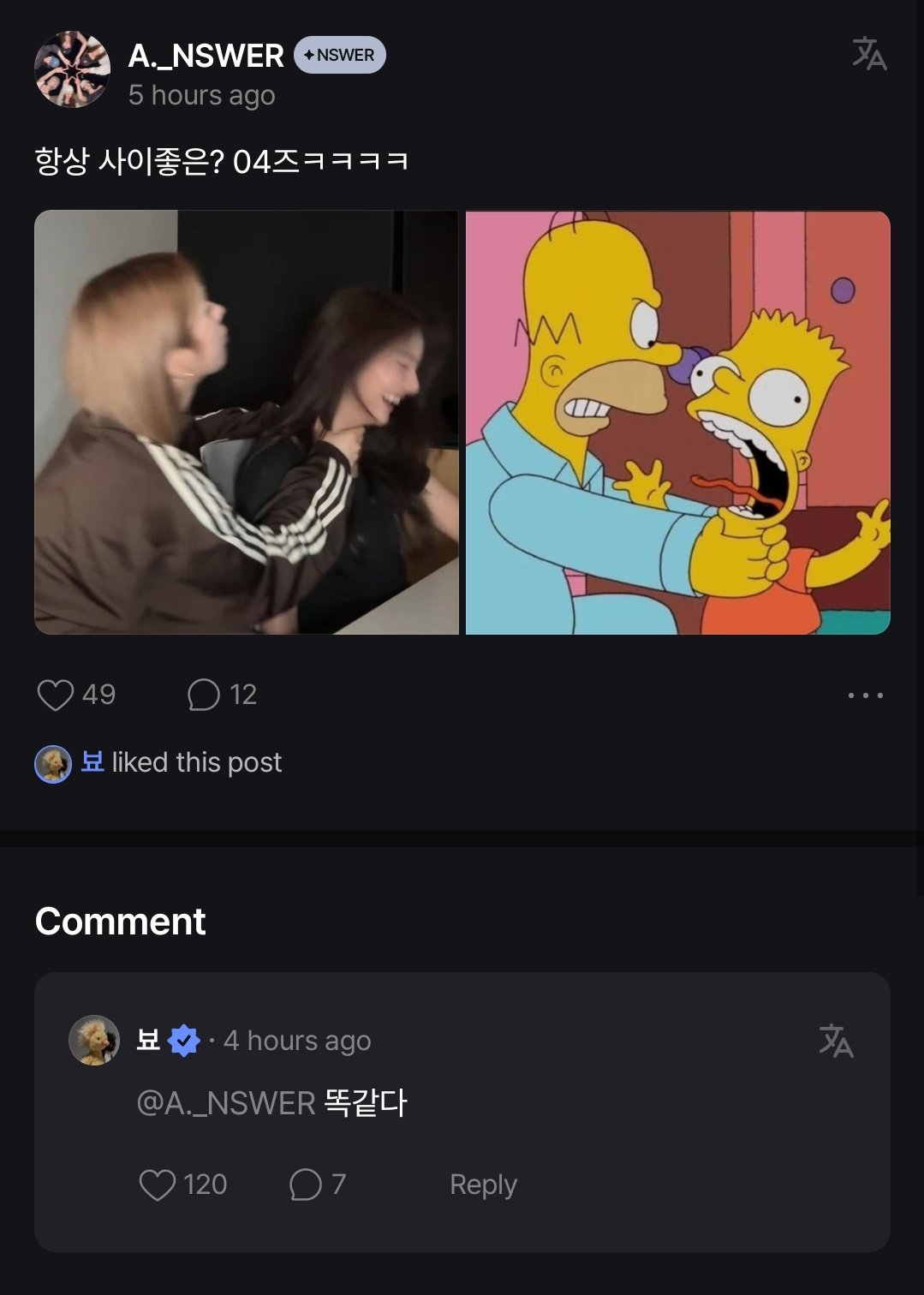View the 7 replies to 보's comment
The width and height of the screenshot is (924, 1295).
pos(306,1185)
